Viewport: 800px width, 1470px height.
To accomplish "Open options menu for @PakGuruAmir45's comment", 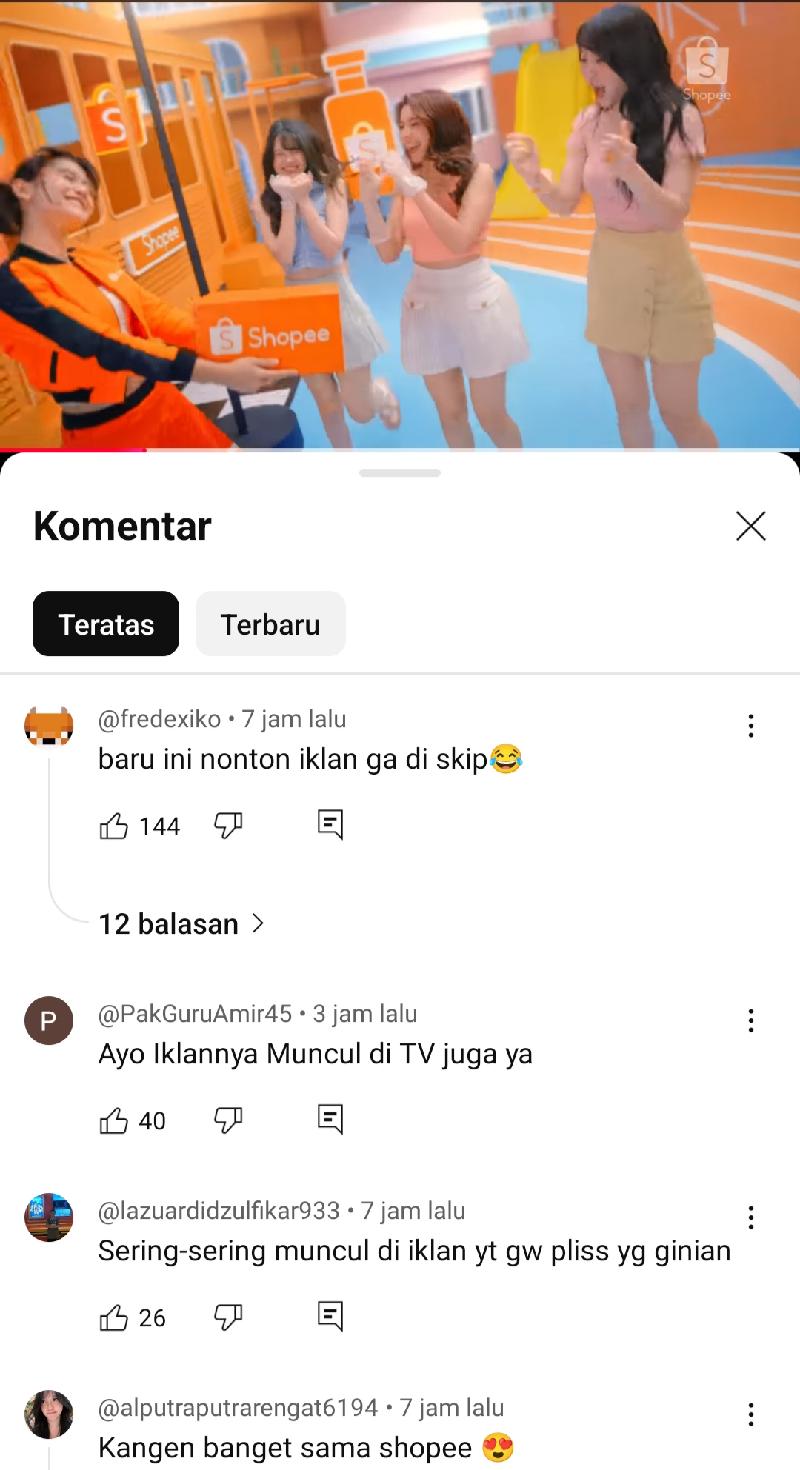I will tap(750, 1021).
